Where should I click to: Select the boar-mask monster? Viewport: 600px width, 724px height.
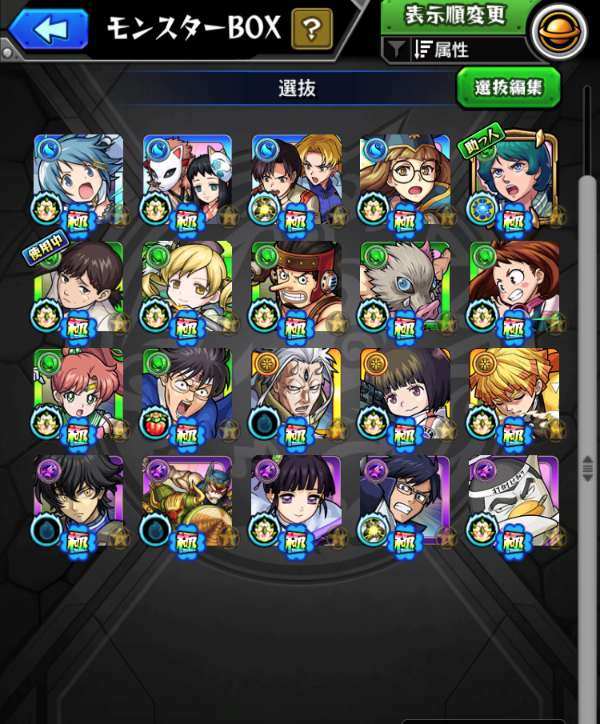click(x=404, y=287)
